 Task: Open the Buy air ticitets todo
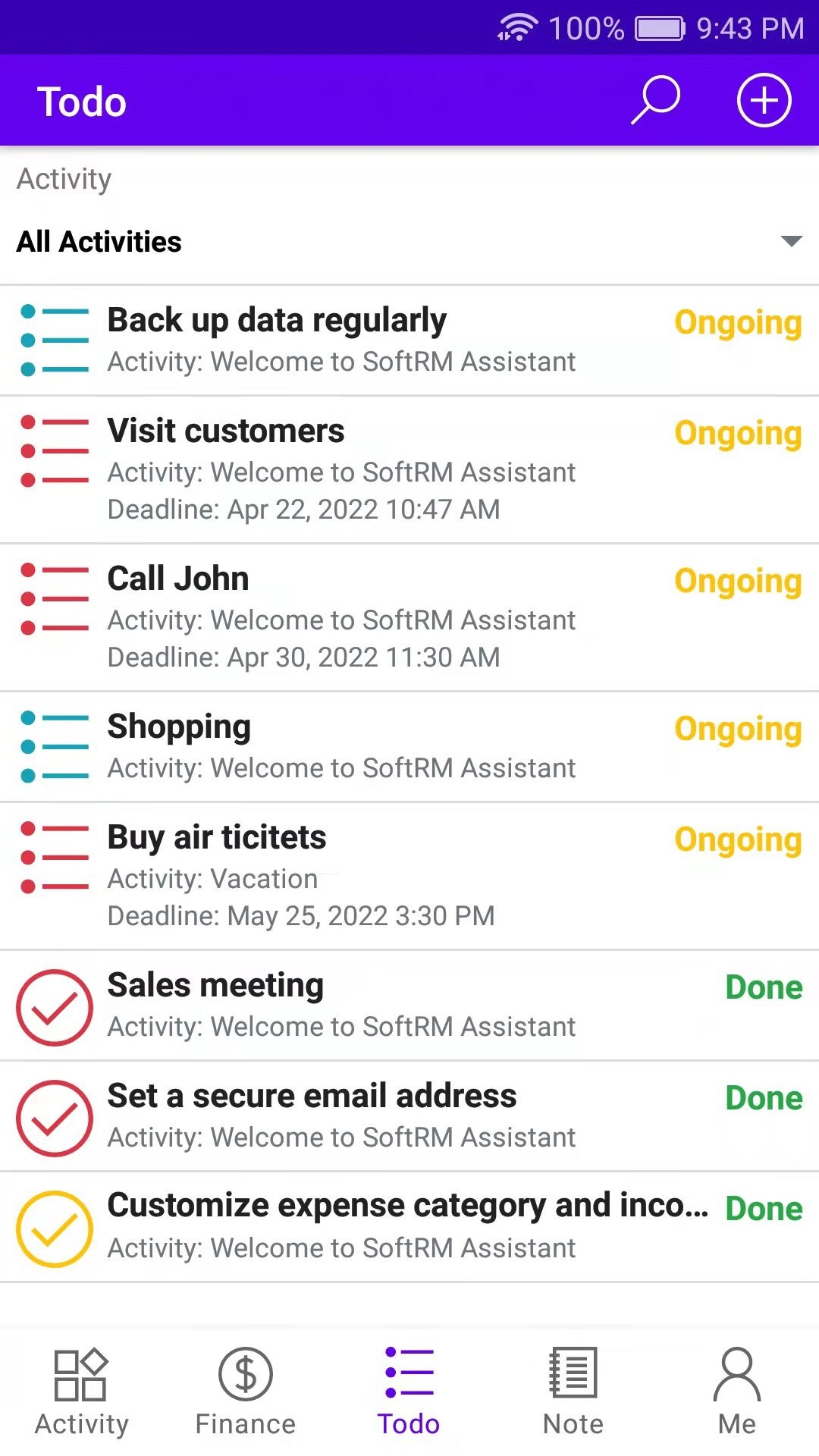[x=341, y=875]
